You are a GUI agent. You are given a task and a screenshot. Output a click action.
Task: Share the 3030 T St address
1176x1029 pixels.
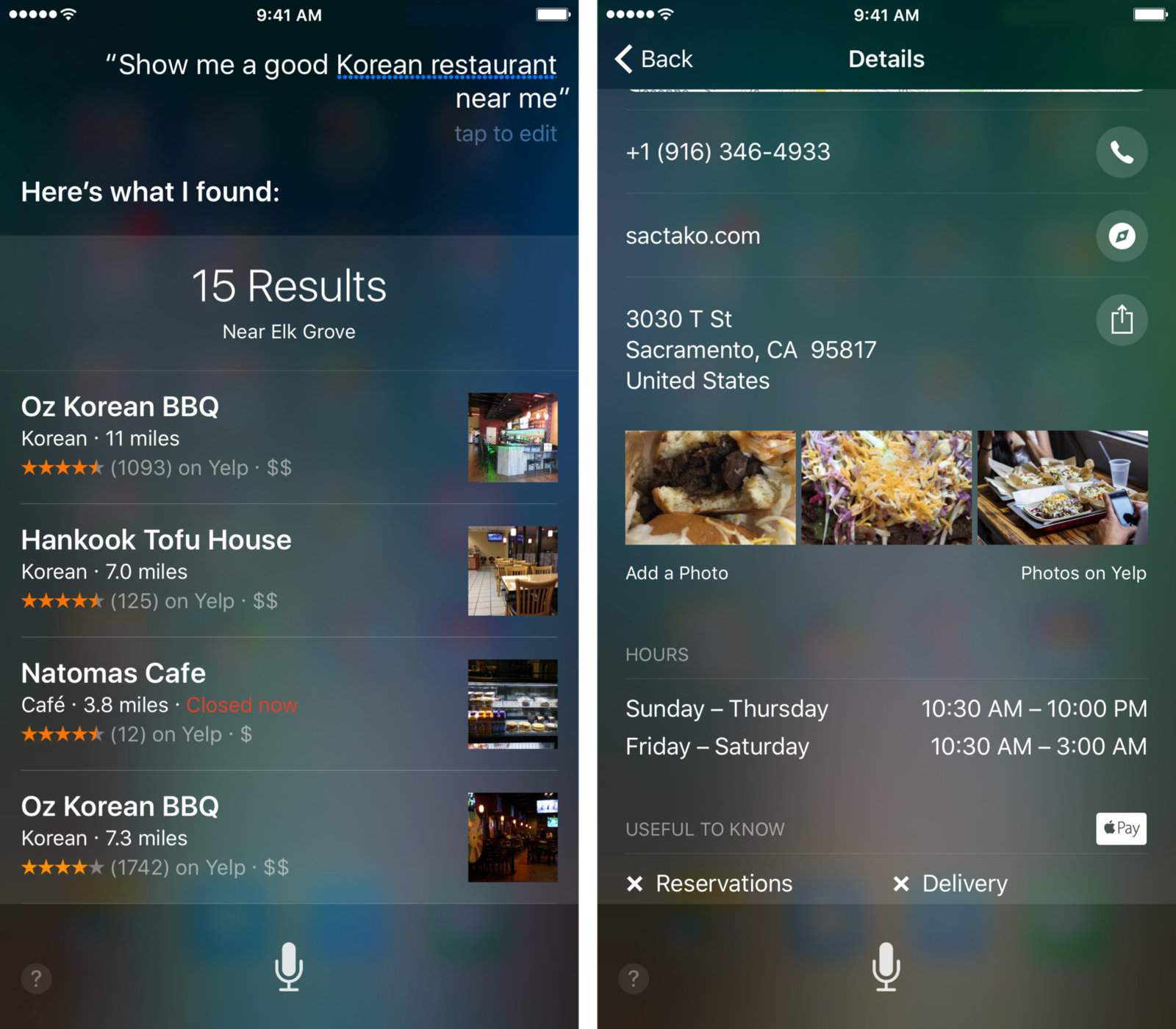point(1121,320)
